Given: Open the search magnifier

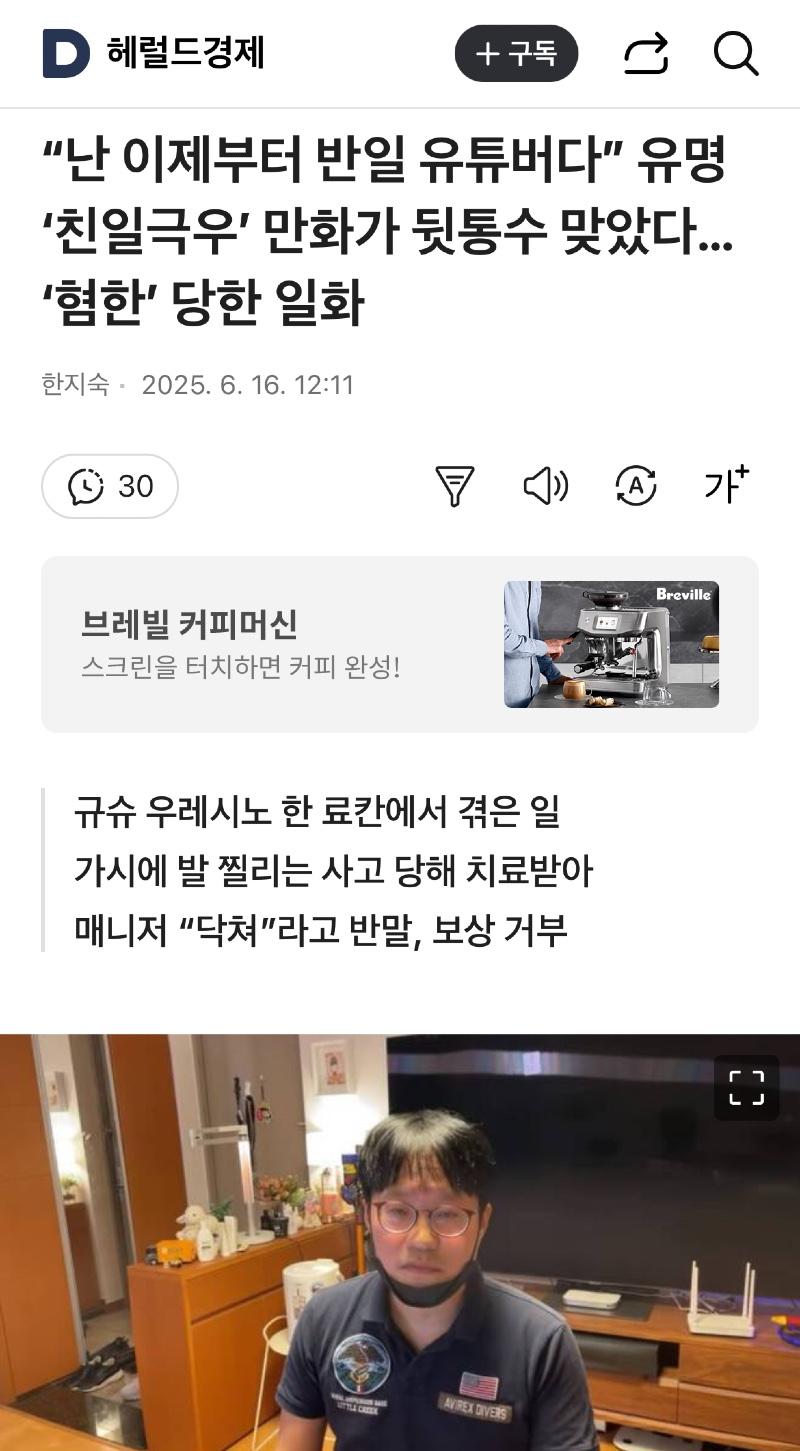Looking at the screenshot, I should tap(736, 53).
